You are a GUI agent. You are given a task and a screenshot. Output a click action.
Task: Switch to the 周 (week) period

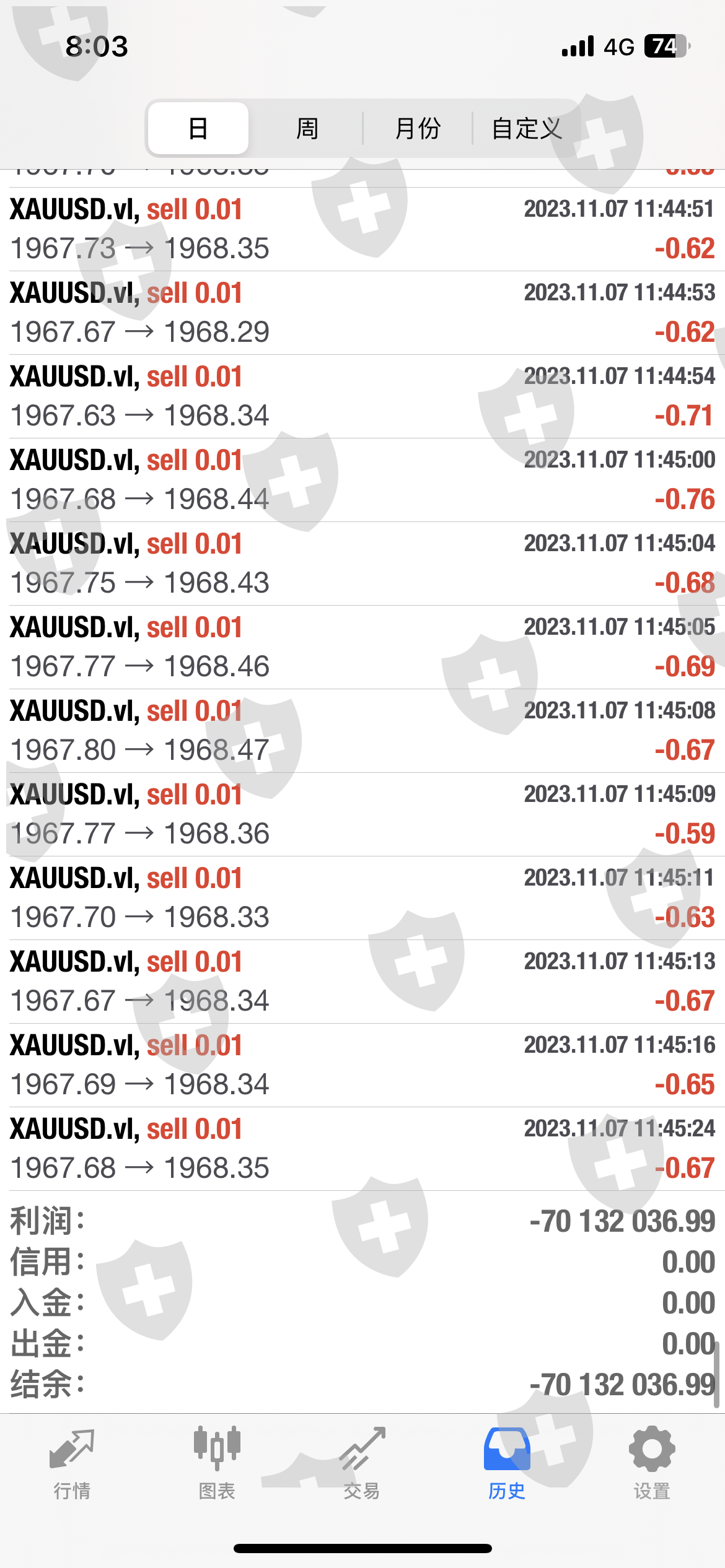point(307,128)
